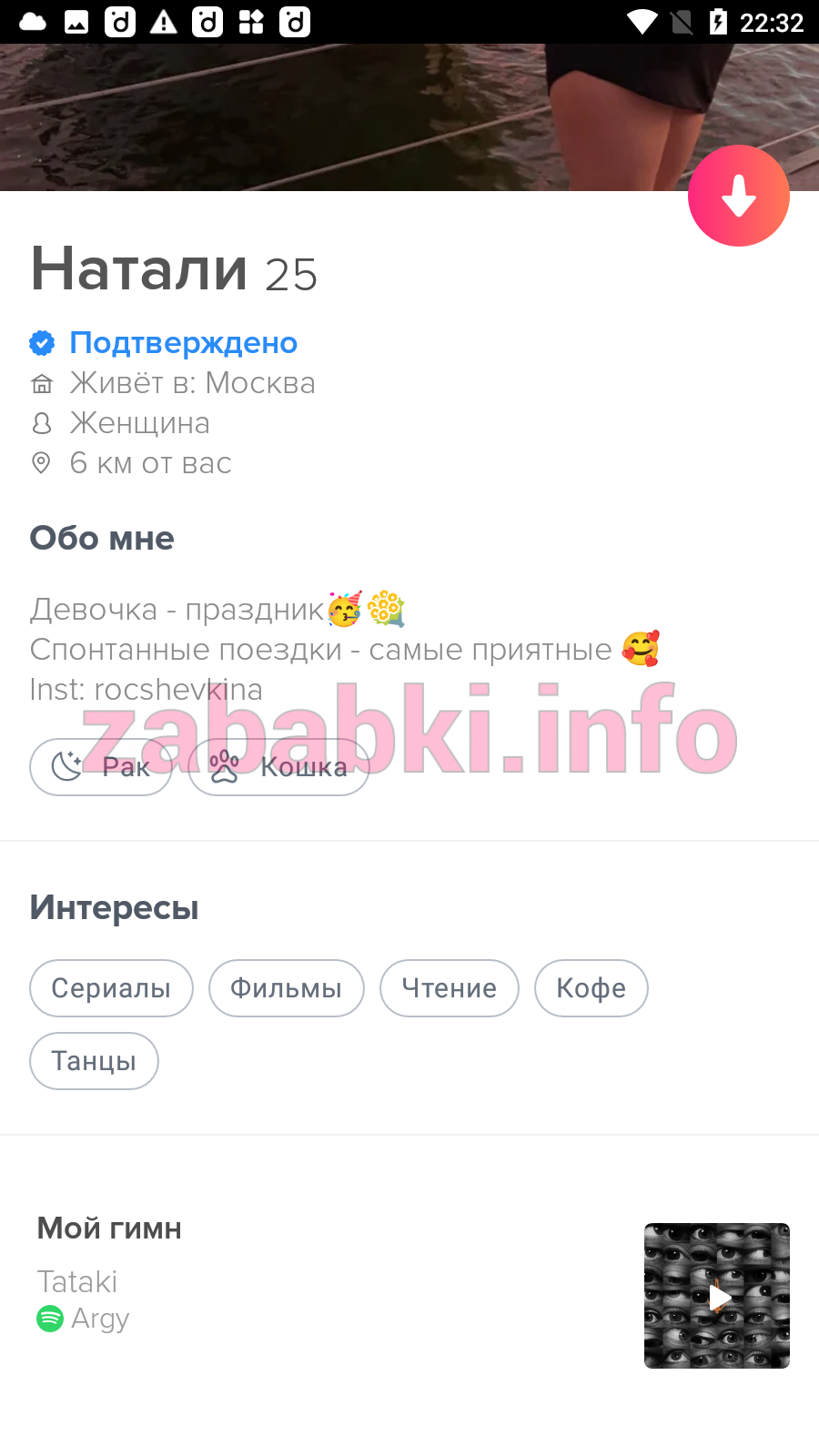The image size is (819, 1456).
Task: Tap the pink down-arrow button
Action: [x=738, y=196]
